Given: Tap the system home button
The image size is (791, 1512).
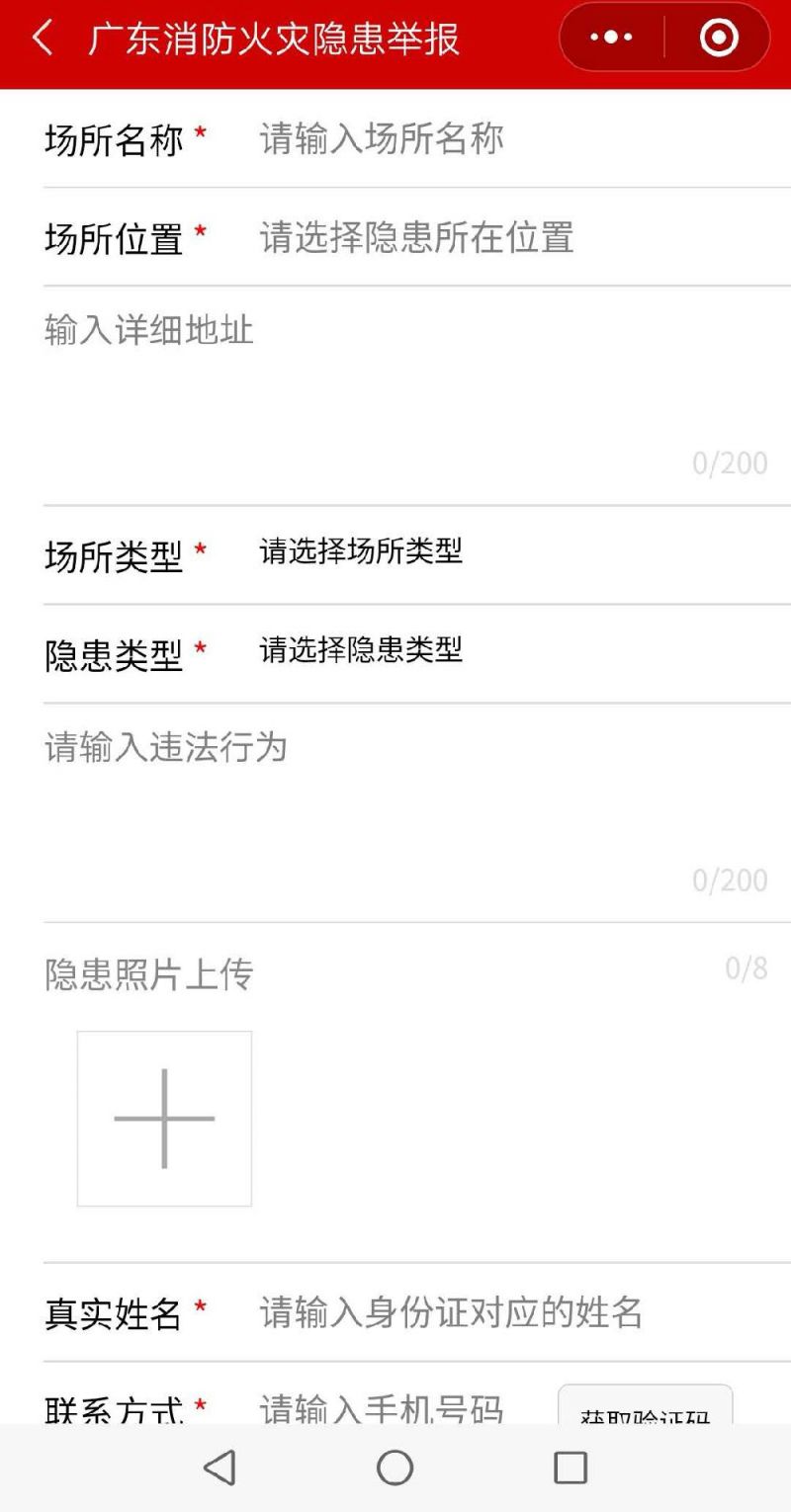Looking at the screenshot, I should point(395,1468).
